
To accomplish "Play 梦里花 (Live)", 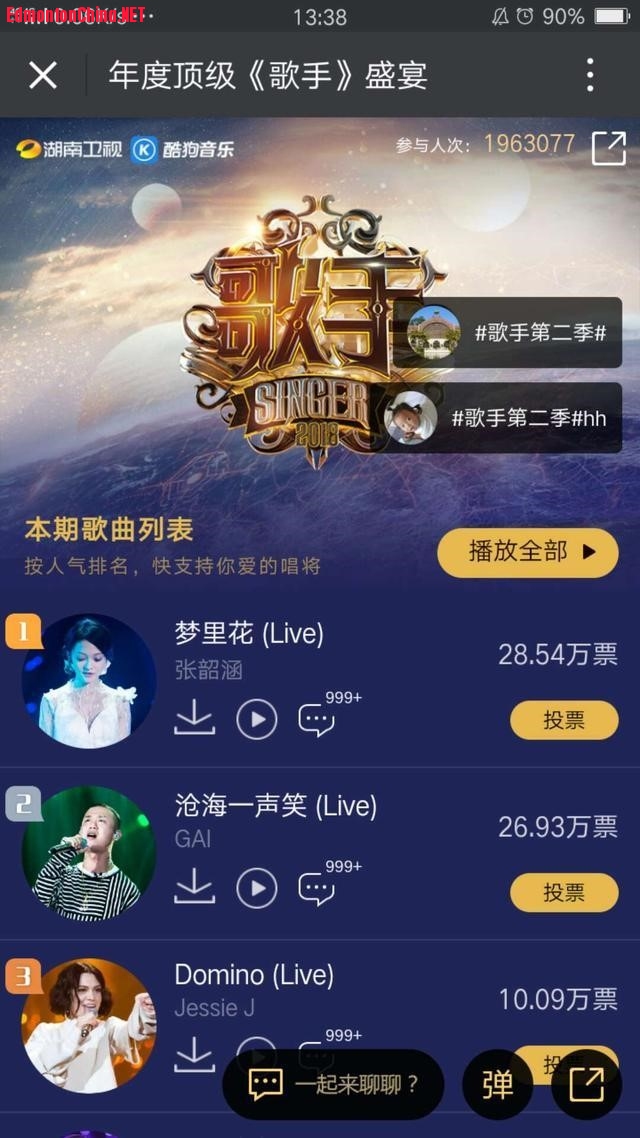I will [257, 718].
